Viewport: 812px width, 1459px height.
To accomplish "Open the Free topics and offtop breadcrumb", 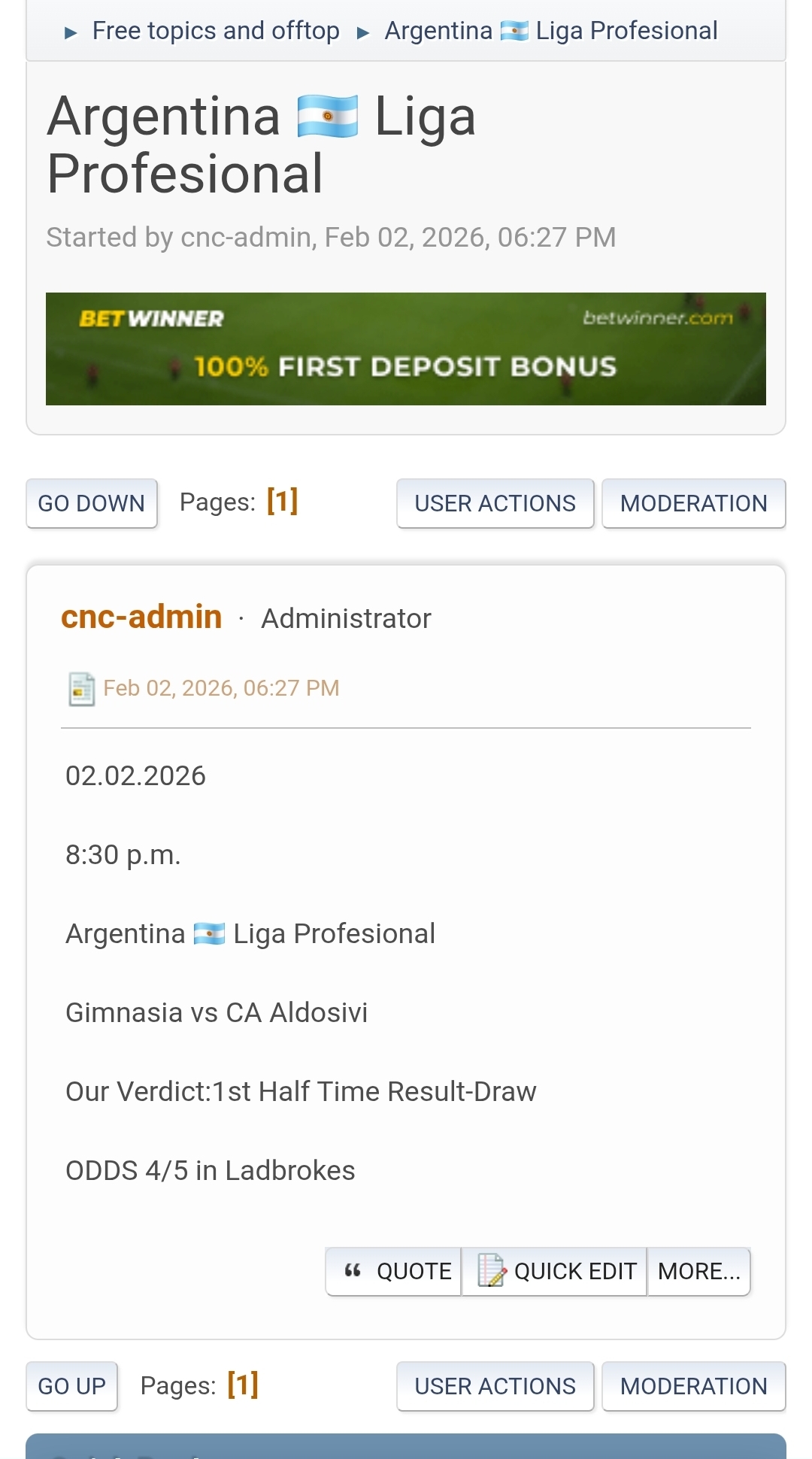I will tap(215, 31).
